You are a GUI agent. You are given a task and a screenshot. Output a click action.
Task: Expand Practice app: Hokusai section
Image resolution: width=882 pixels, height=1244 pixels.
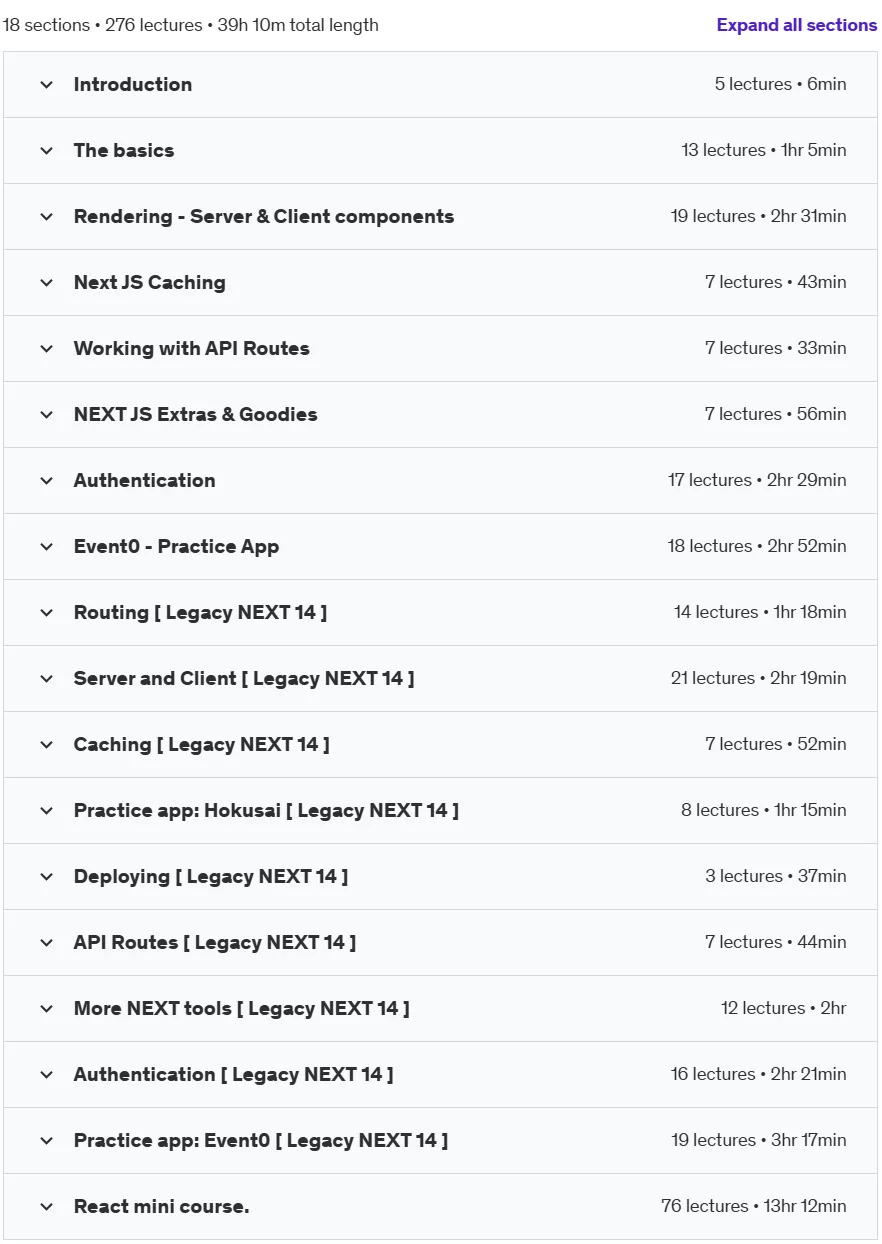point(440,811)
